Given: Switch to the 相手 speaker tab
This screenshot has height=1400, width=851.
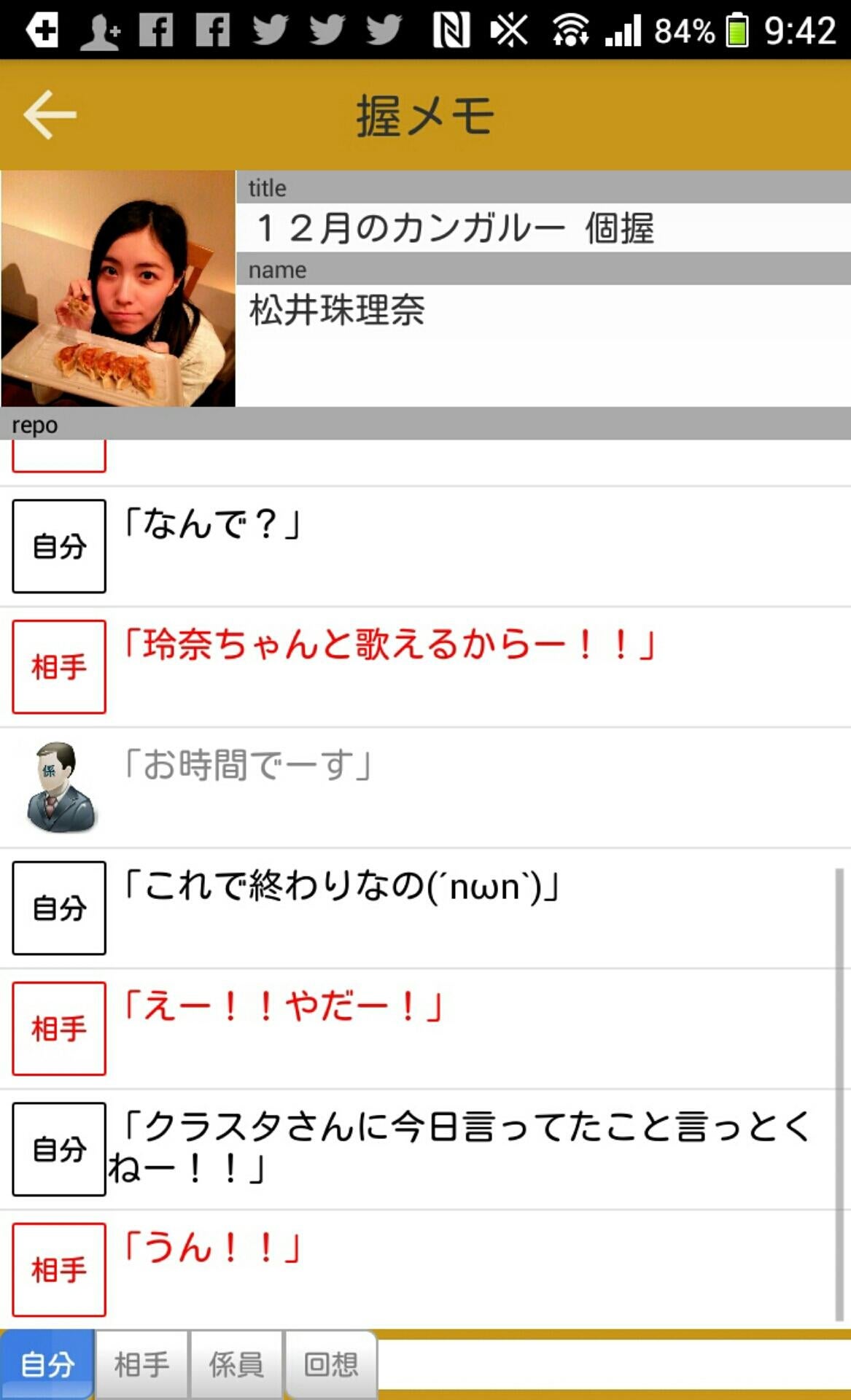Looking at the screenshot, I should (x=141, y=1364).
